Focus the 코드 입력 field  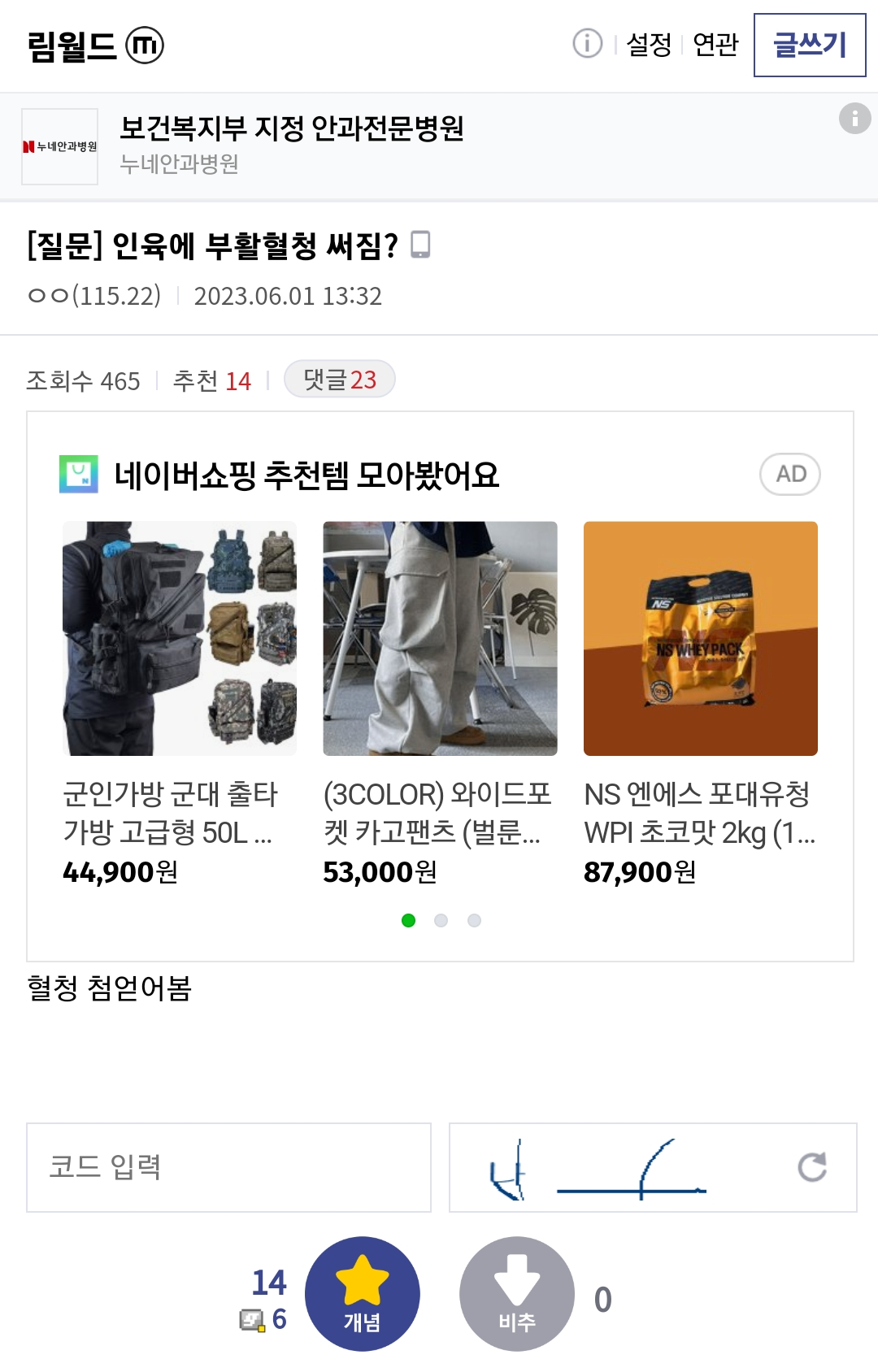228,1167
